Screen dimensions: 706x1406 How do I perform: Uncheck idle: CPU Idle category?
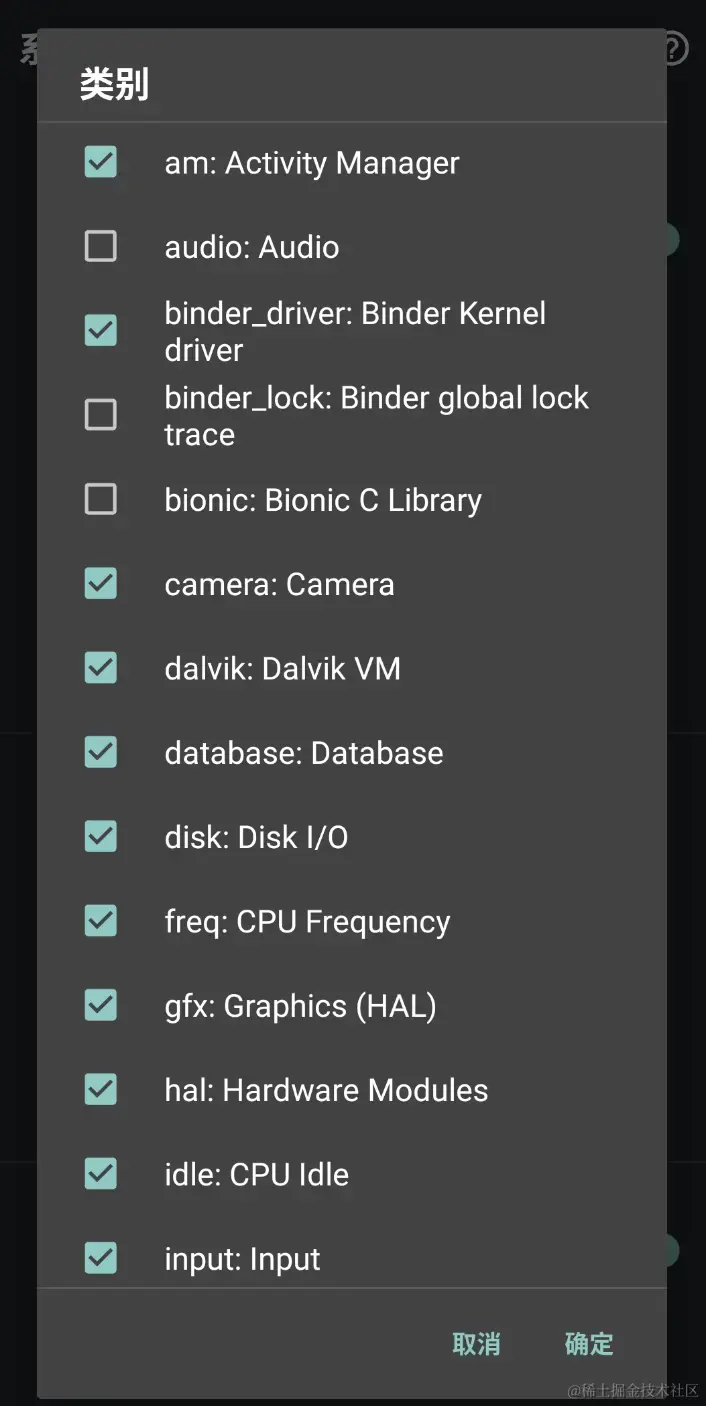pyautogui.click(x=100, y=1173)
